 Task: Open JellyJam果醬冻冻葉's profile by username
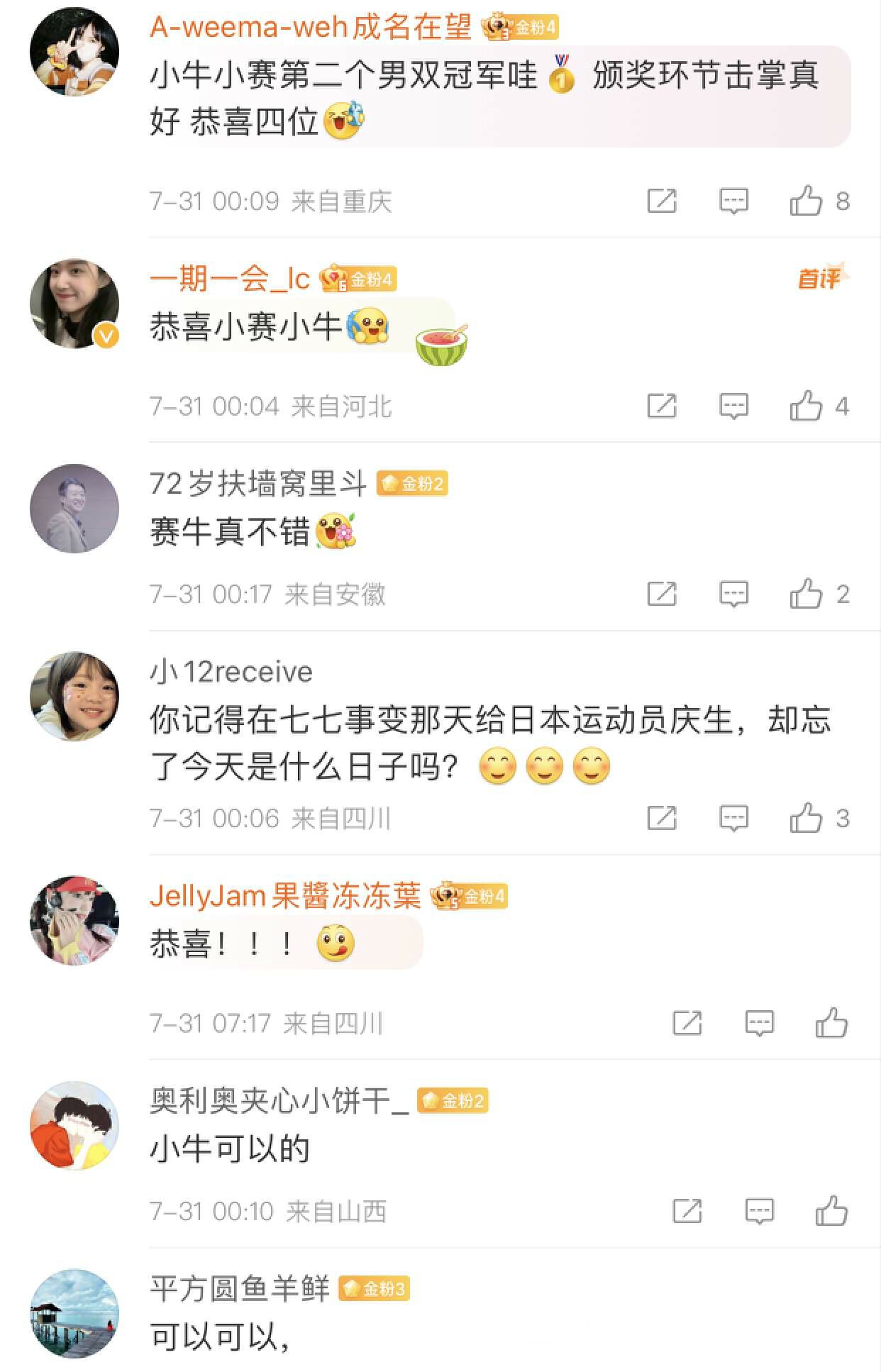point(285,896)
